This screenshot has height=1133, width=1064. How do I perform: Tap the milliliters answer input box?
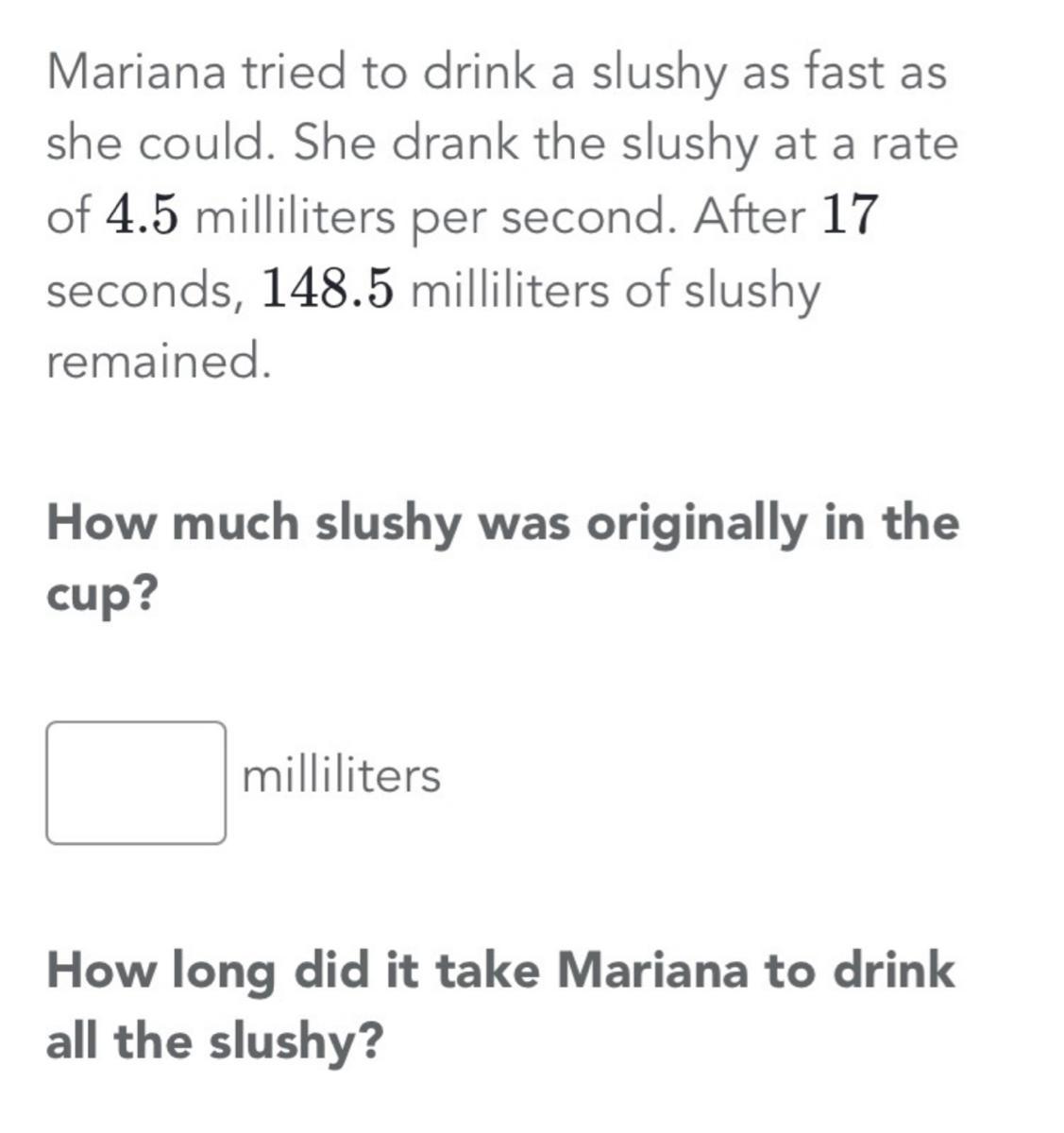136,782
